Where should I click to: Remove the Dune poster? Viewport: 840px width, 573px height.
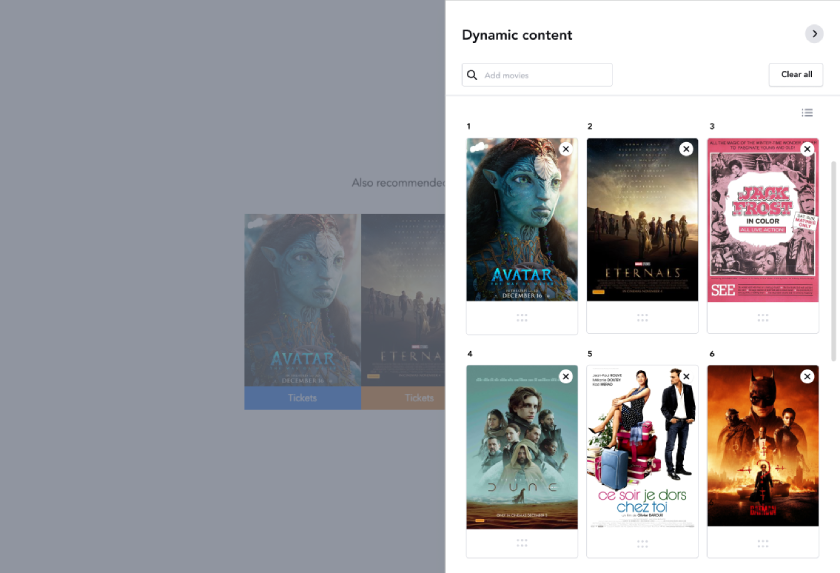click(565, 377)
